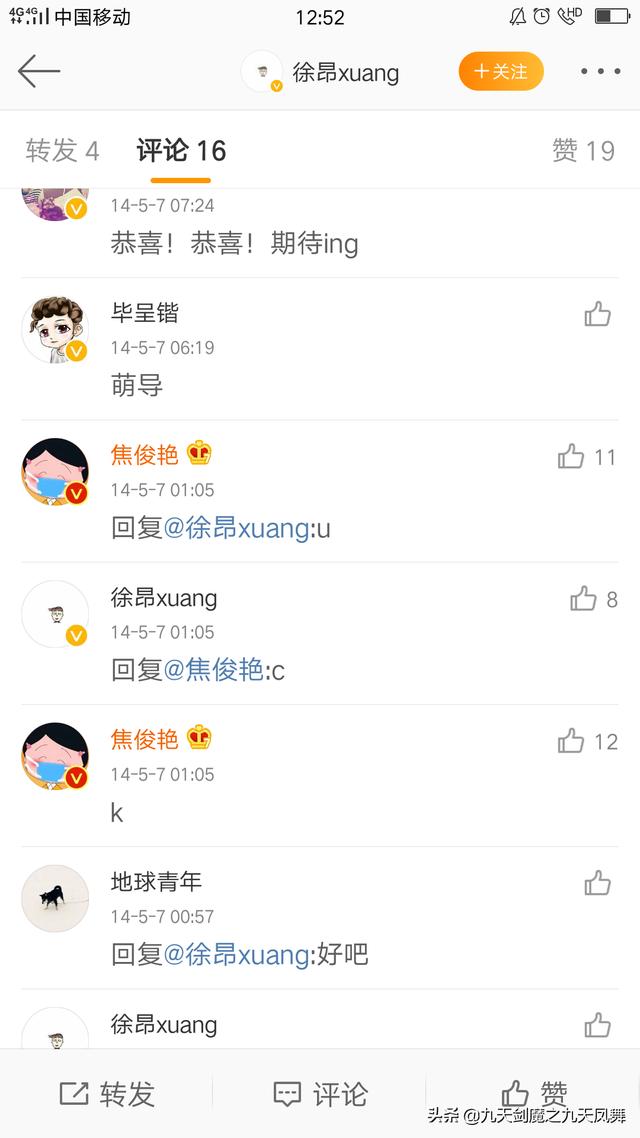Switch to the 转发 4 tab
Screen dimensions: 640x1138
pos(62,151)
